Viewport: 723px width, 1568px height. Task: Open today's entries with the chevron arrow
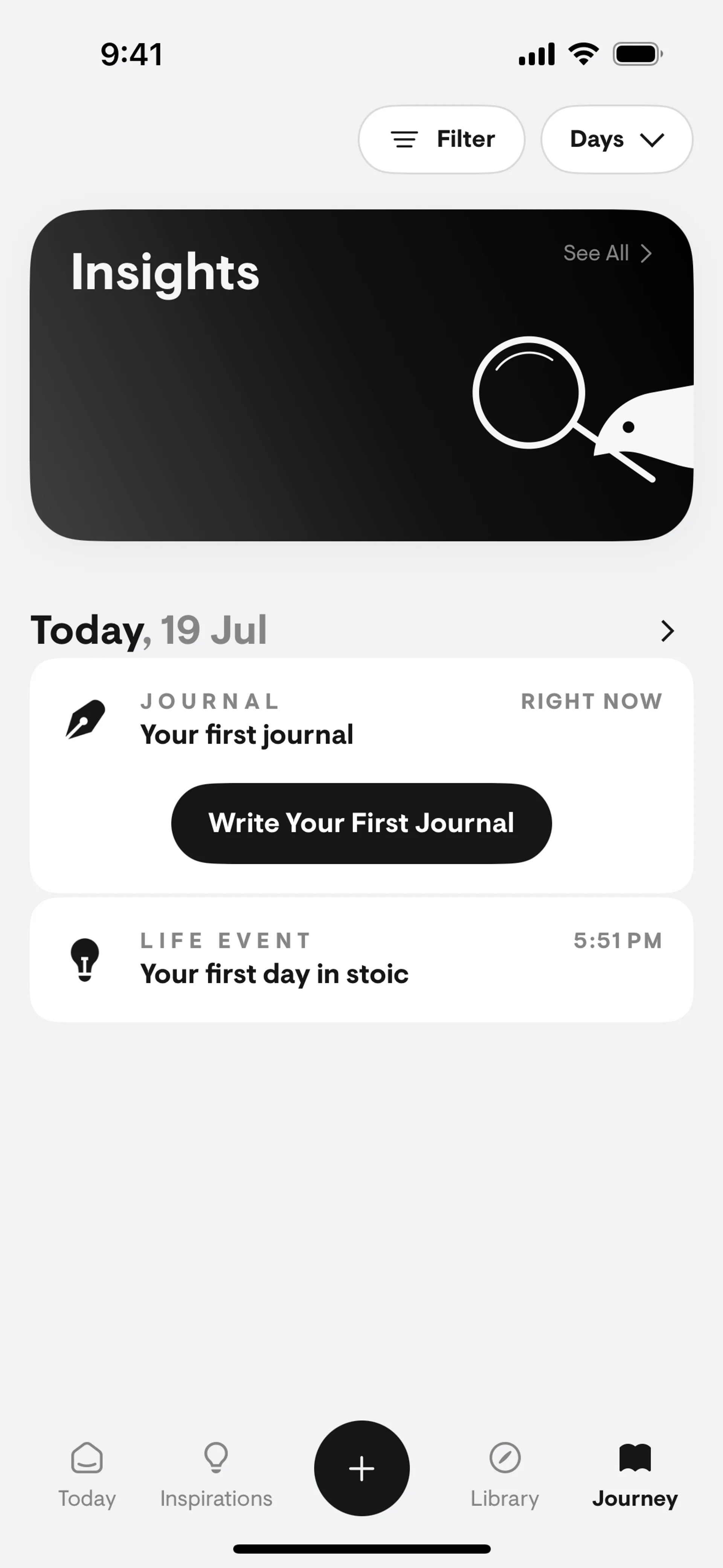[x=667, y=631]
